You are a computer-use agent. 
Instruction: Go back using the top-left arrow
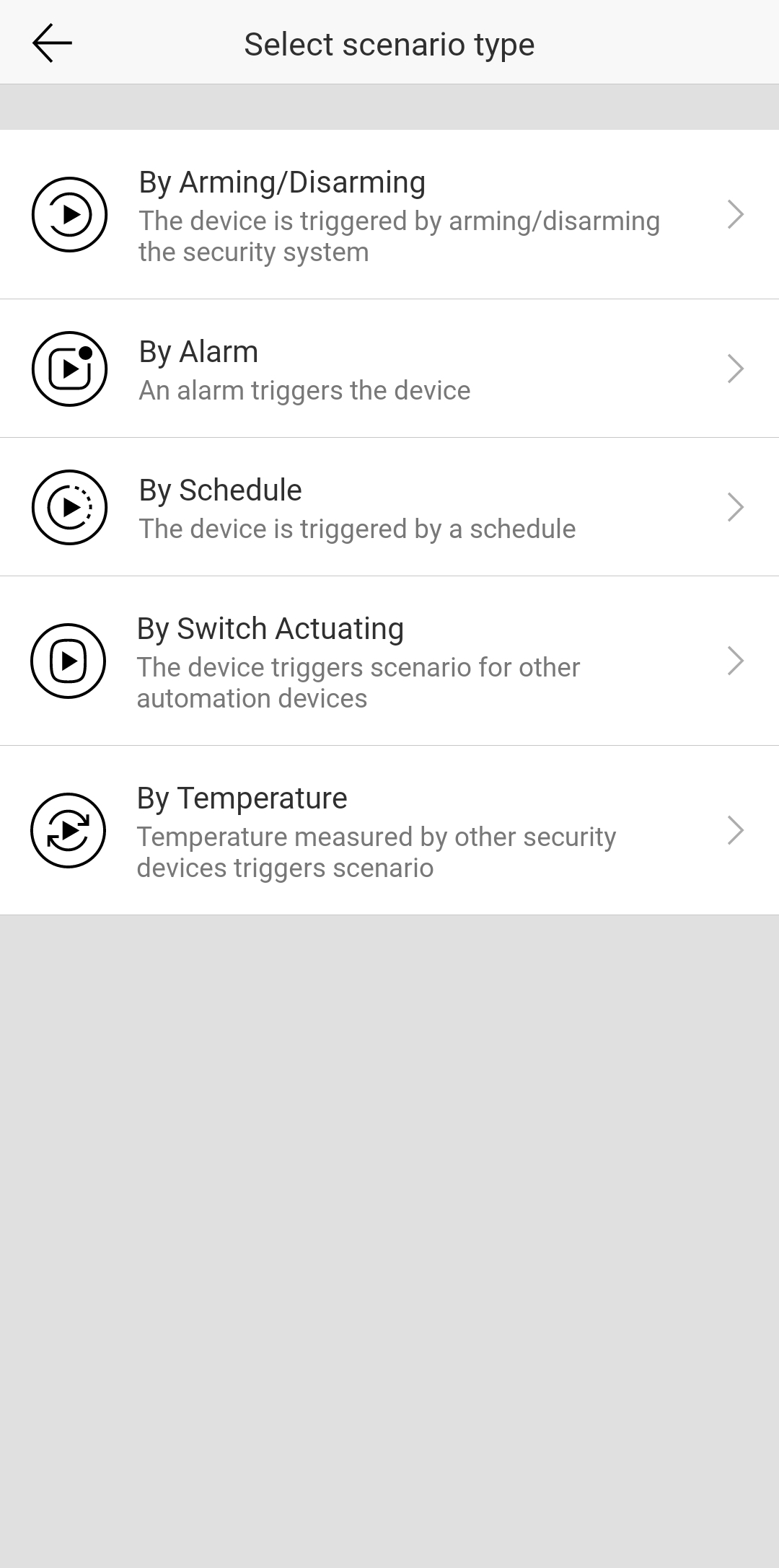[x=52, y=43]
